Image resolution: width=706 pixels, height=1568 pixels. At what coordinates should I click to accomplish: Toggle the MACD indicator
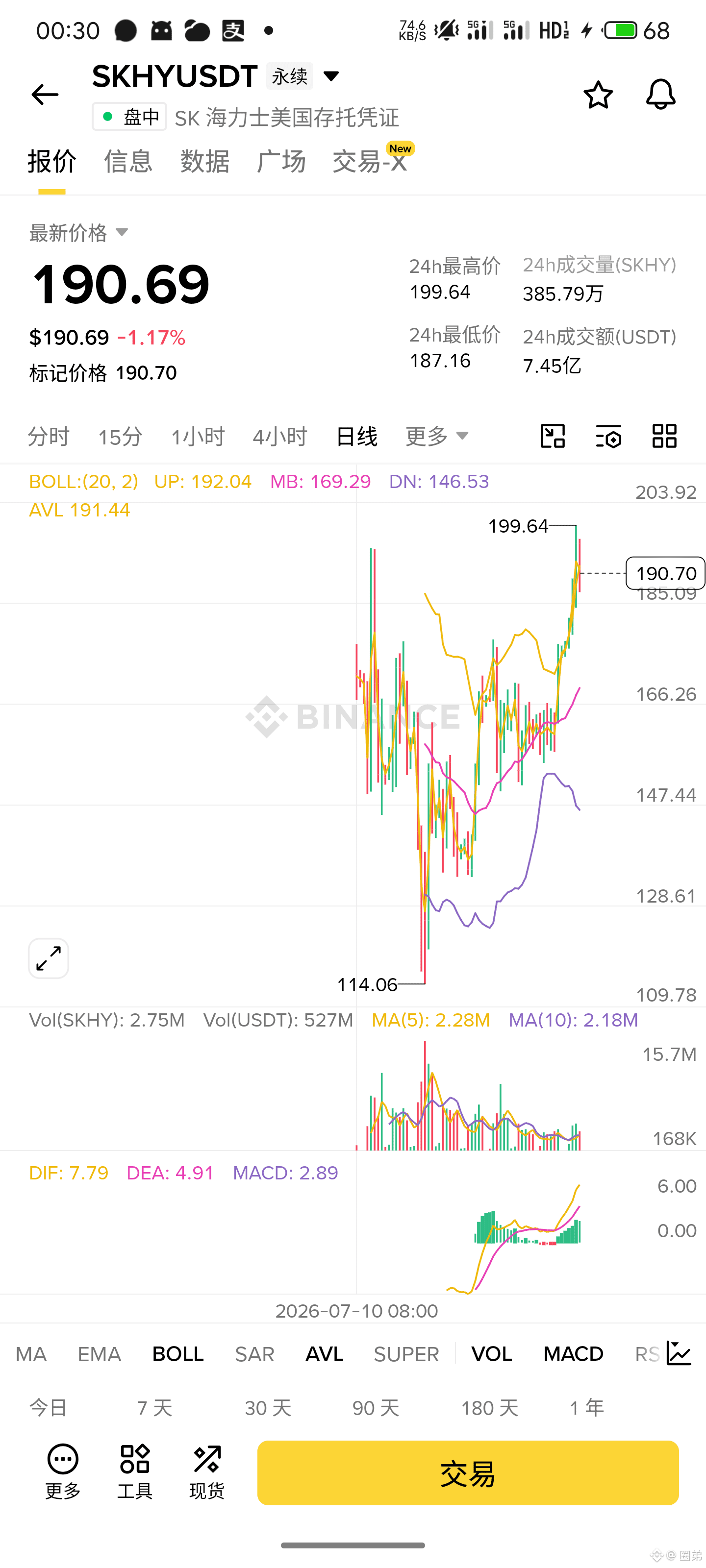click(573, 1354)
